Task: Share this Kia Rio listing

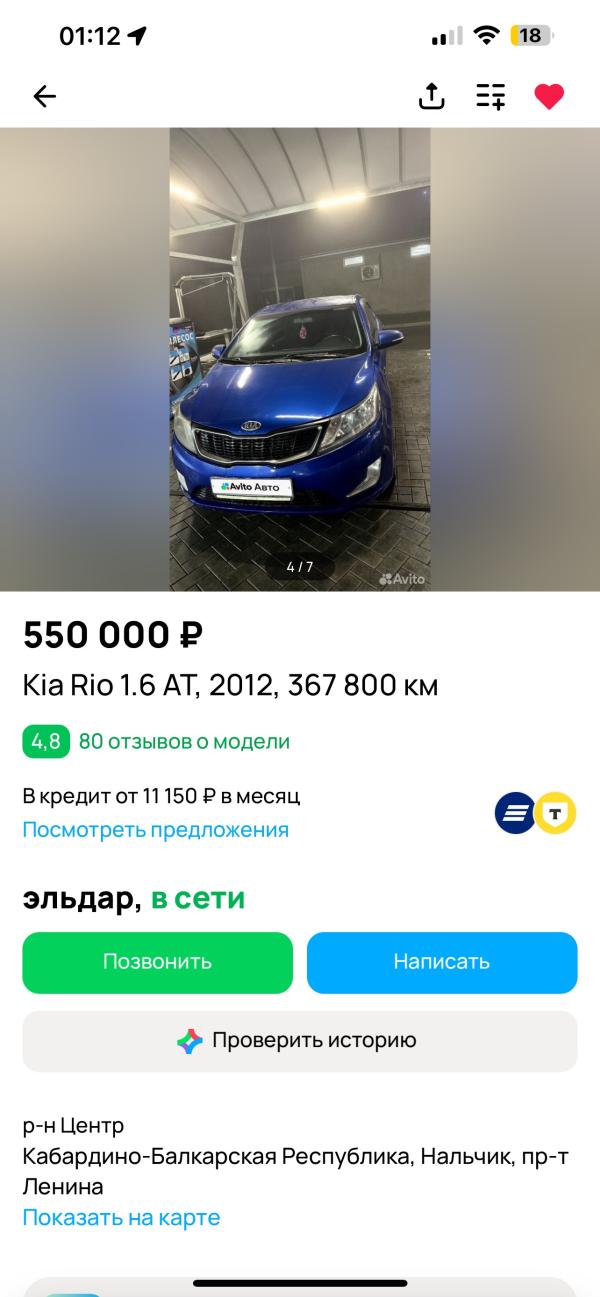Action: [x=431, y=96]
